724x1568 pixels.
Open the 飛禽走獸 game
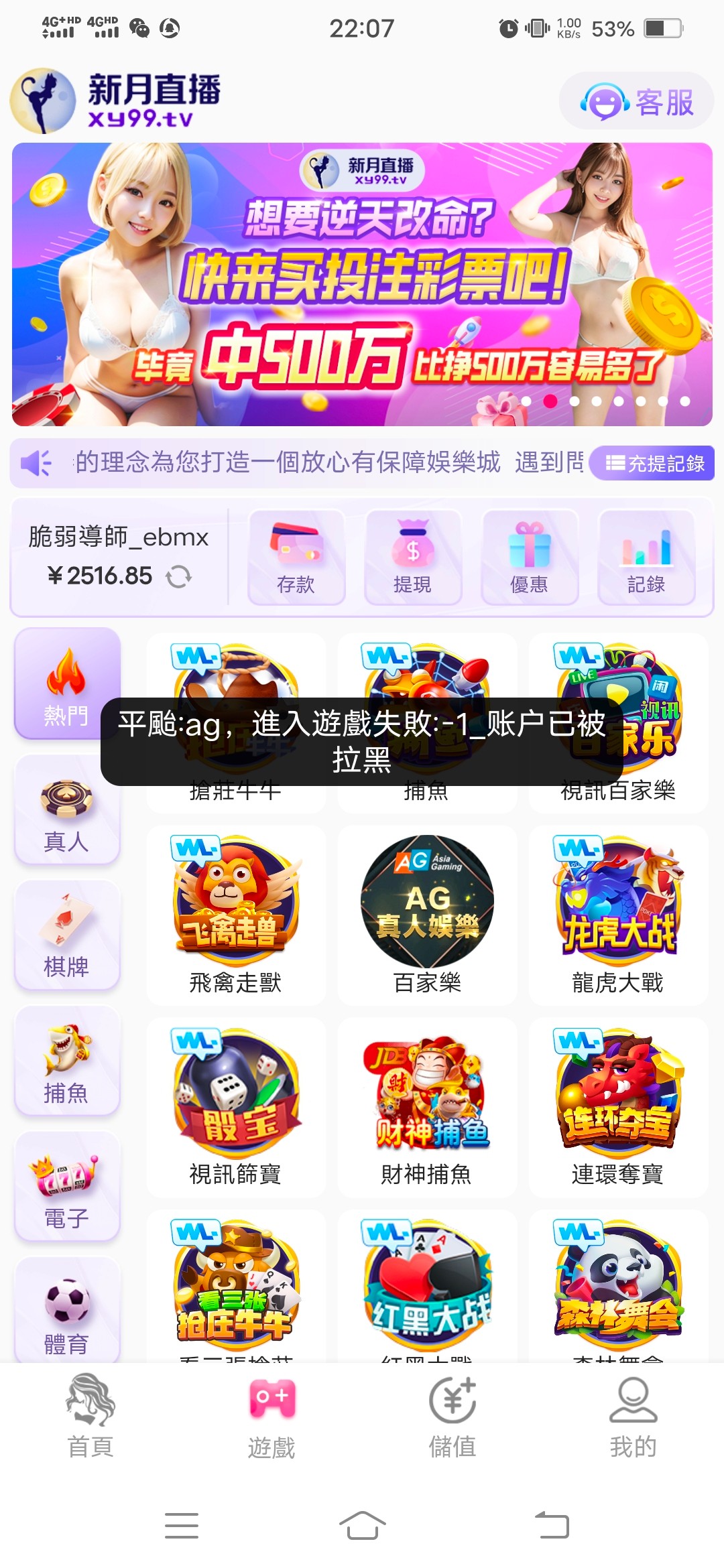(x=235, y=915)
